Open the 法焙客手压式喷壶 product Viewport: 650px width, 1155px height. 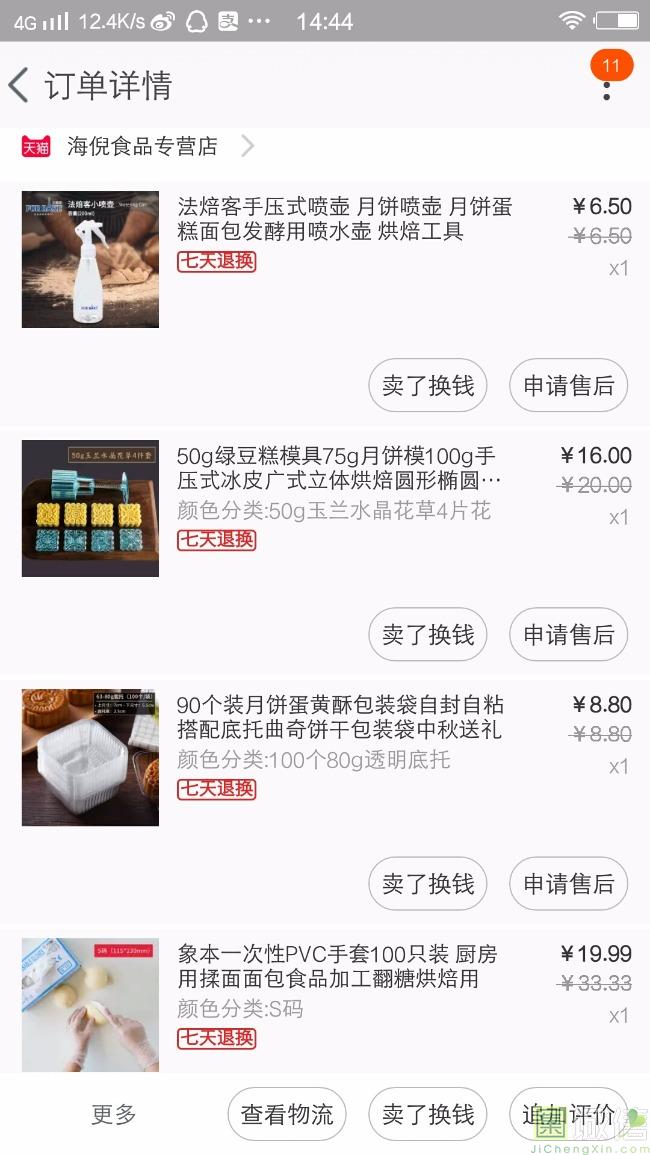tap(344, 219)
